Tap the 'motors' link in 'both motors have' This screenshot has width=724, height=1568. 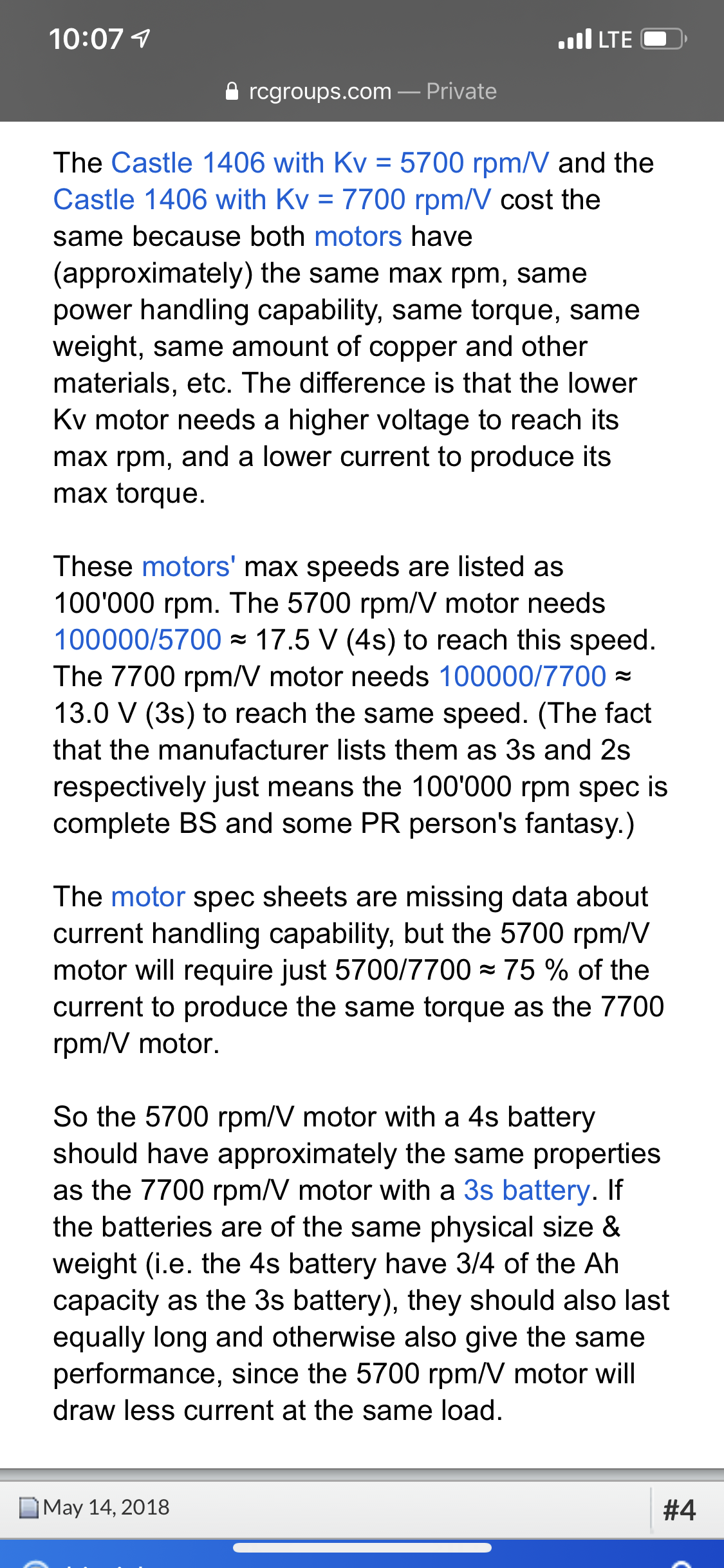[x=358, y=236]
